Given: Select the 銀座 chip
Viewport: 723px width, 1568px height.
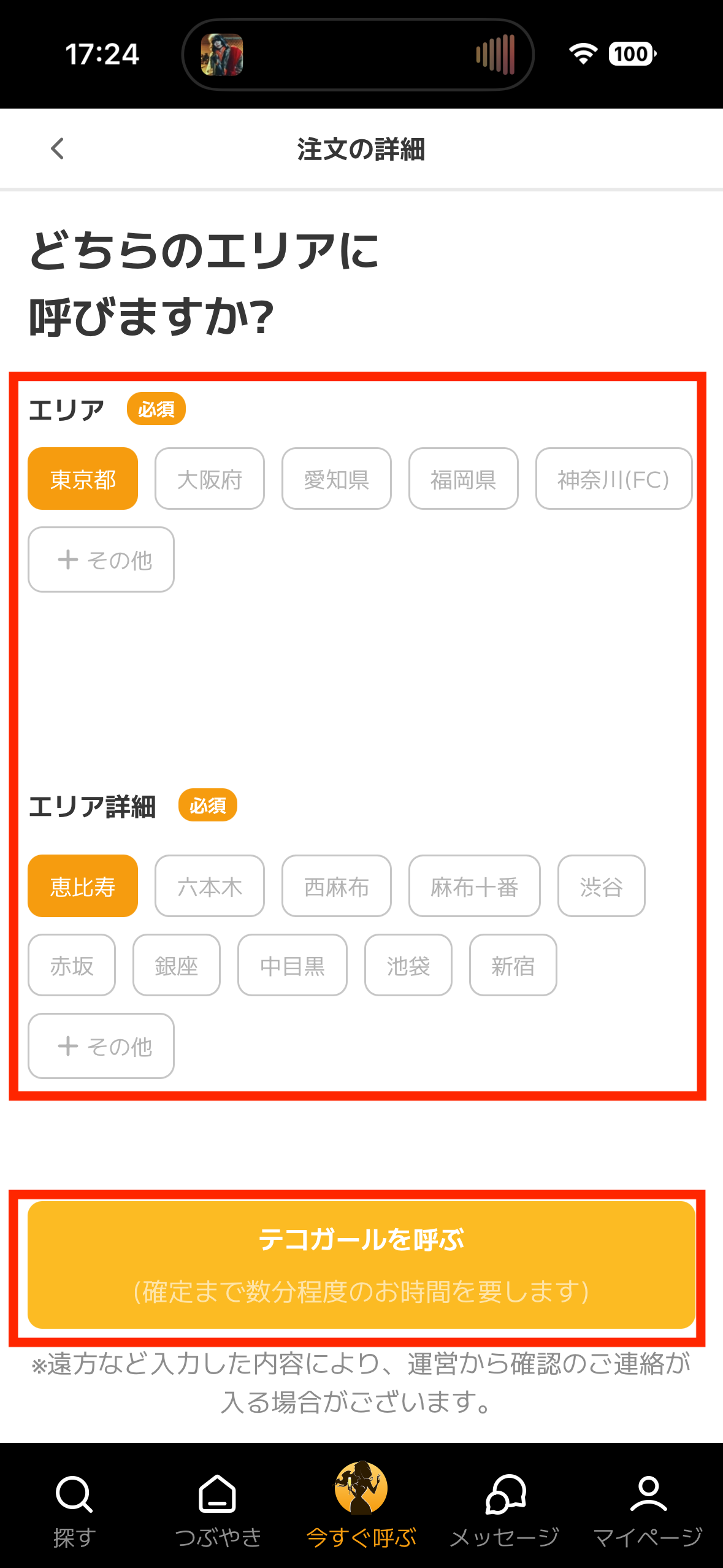Looking at the screenshot, I should point(177,965).
